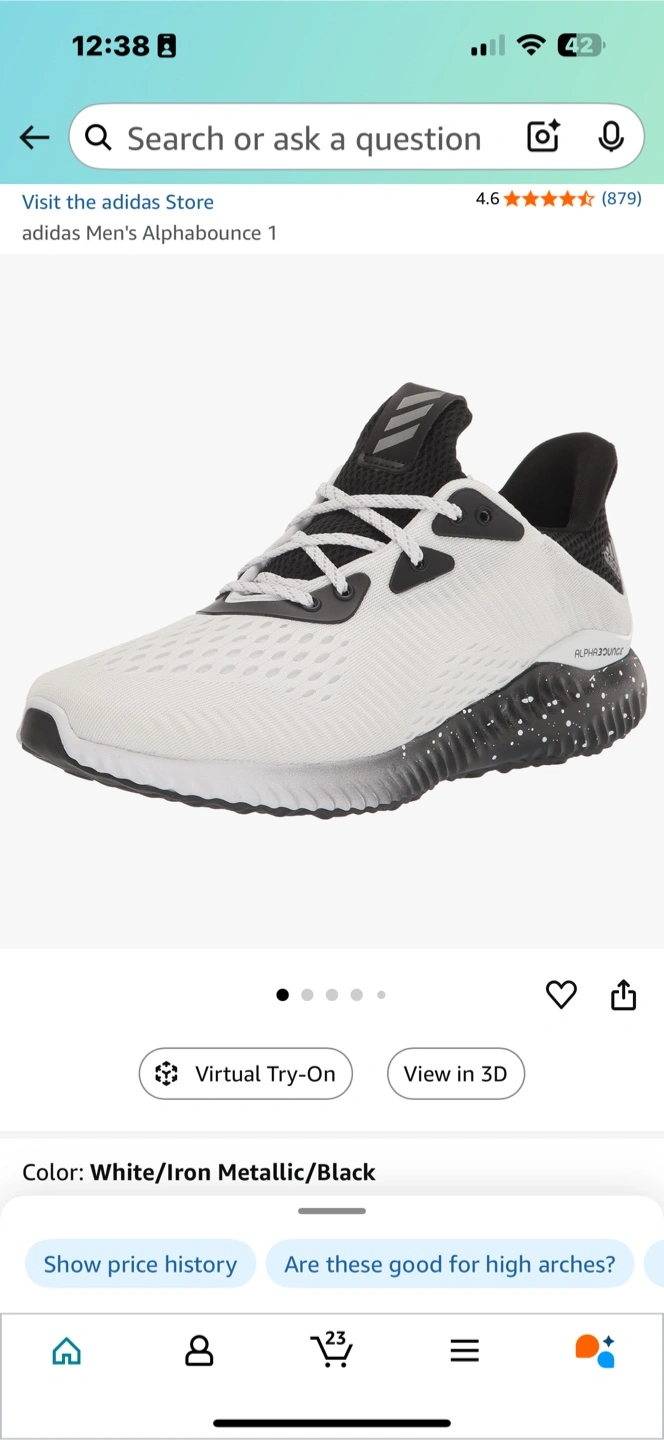Open the cart with 23 items
664x1440 pixels.
coord(331,1349)
